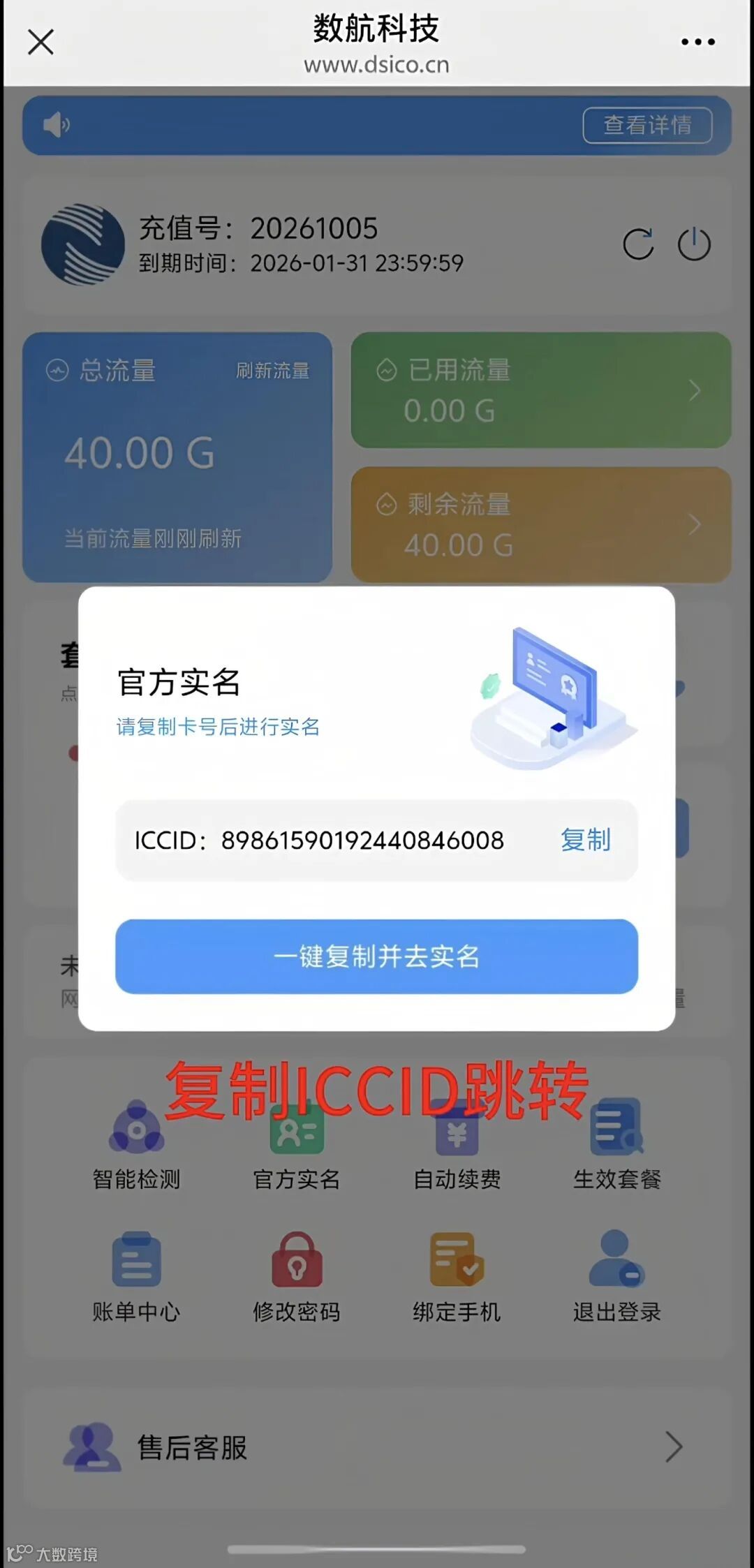Select the 官方实名 real-name verification icon

[x=296, y=1138]
